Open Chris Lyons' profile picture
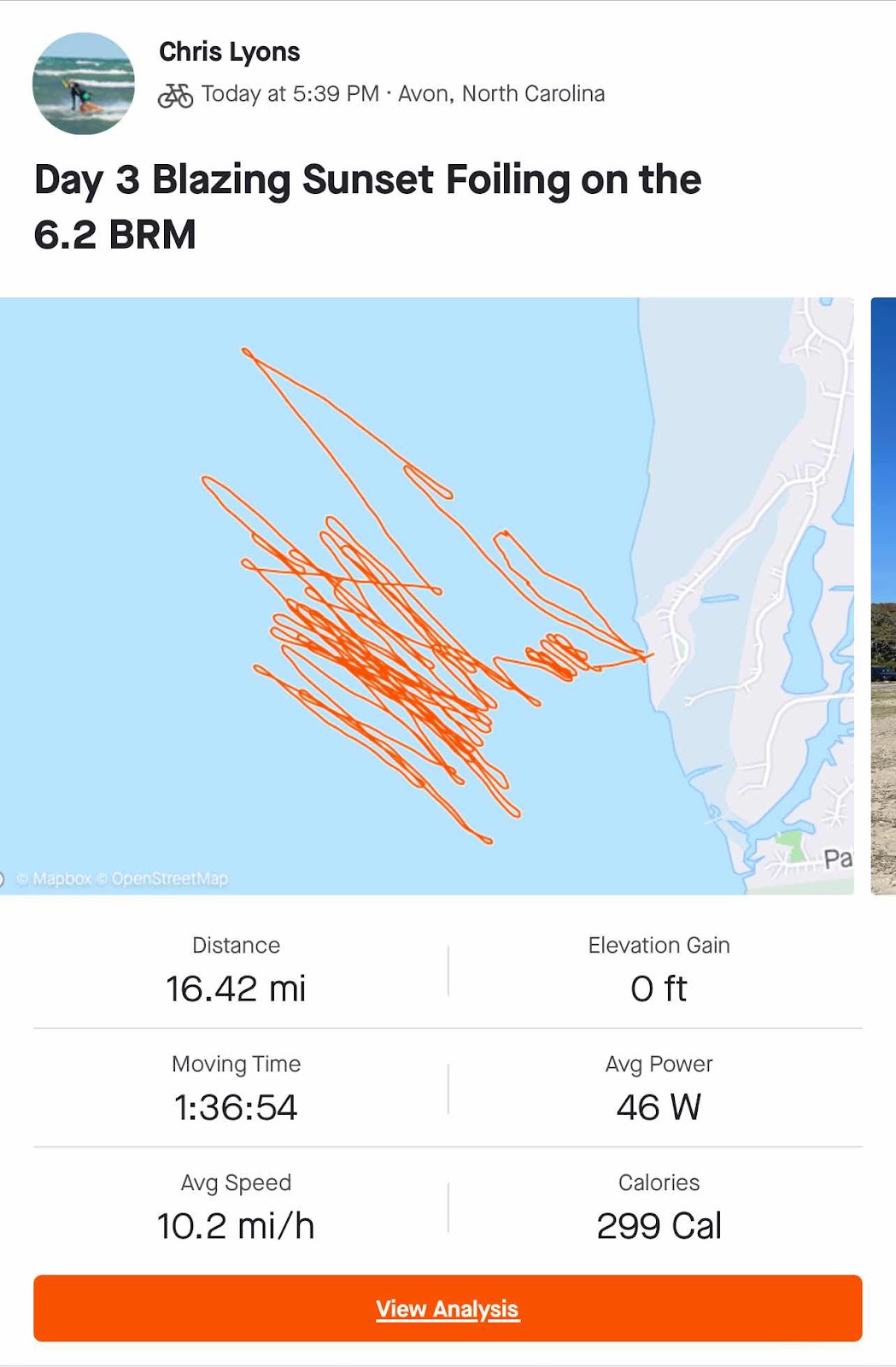 [84, 84]
